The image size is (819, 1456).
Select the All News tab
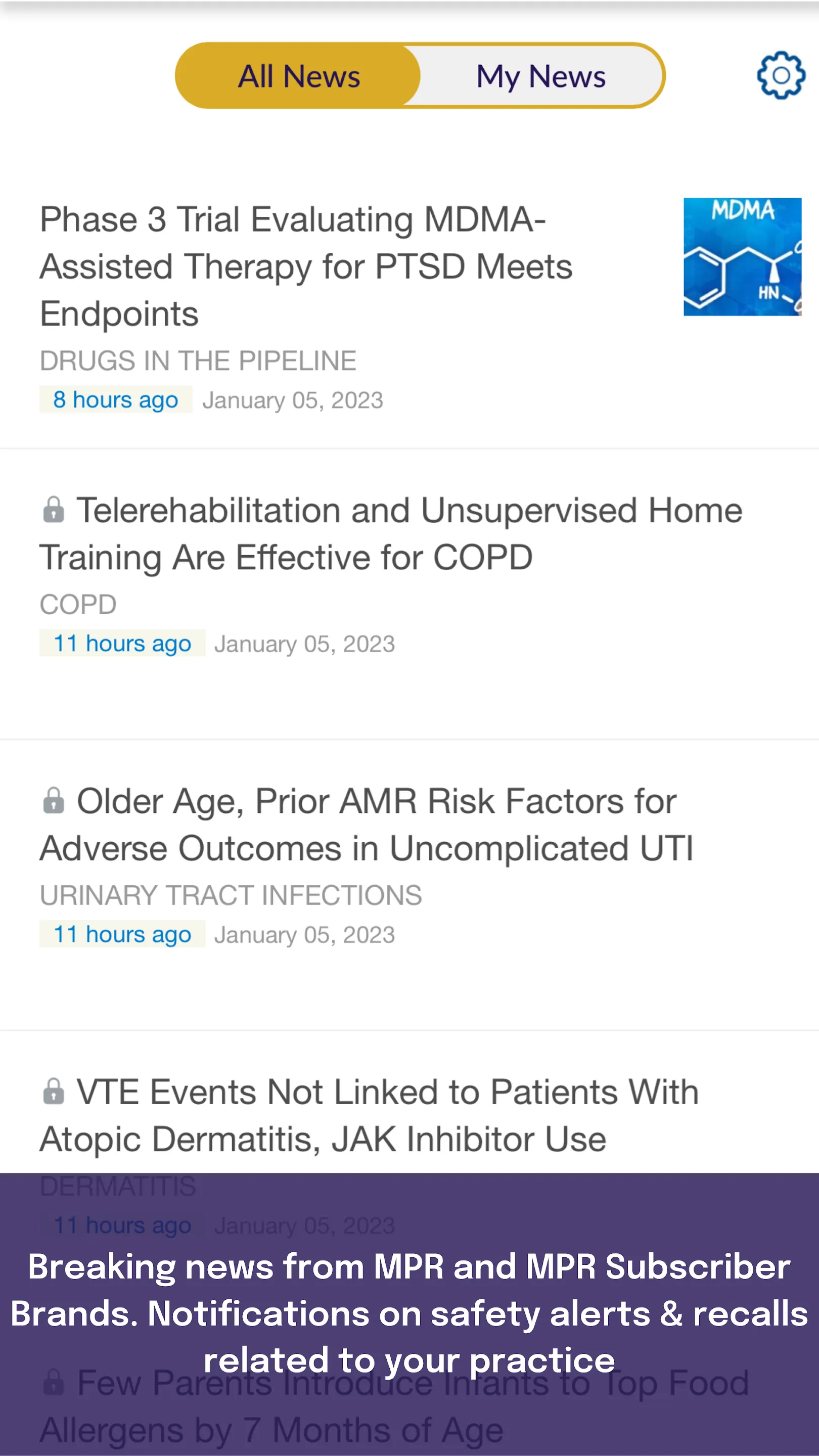(298, 75)
